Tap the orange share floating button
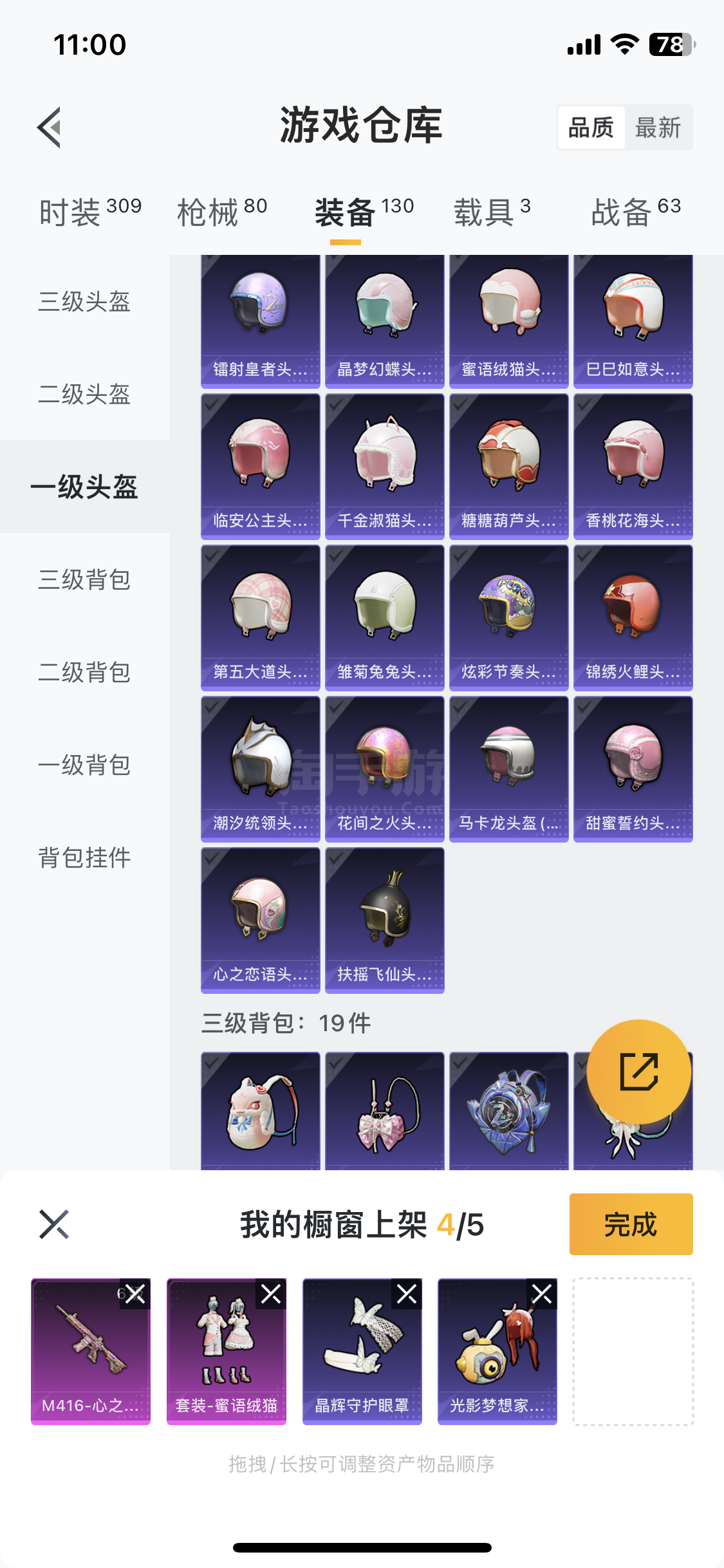 coord(638,1072)
